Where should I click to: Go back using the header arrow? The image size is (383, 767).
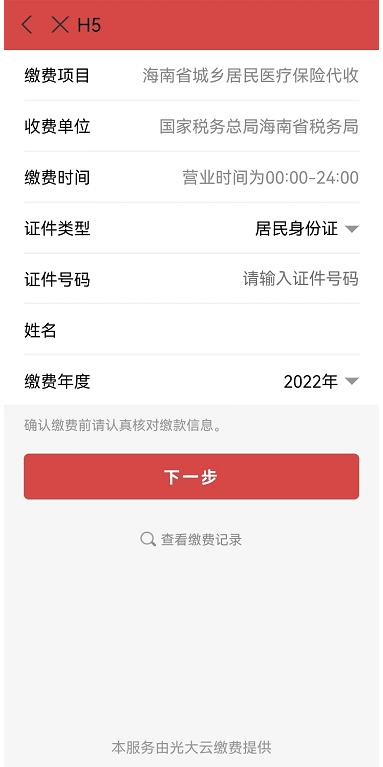tap(27, 24)
